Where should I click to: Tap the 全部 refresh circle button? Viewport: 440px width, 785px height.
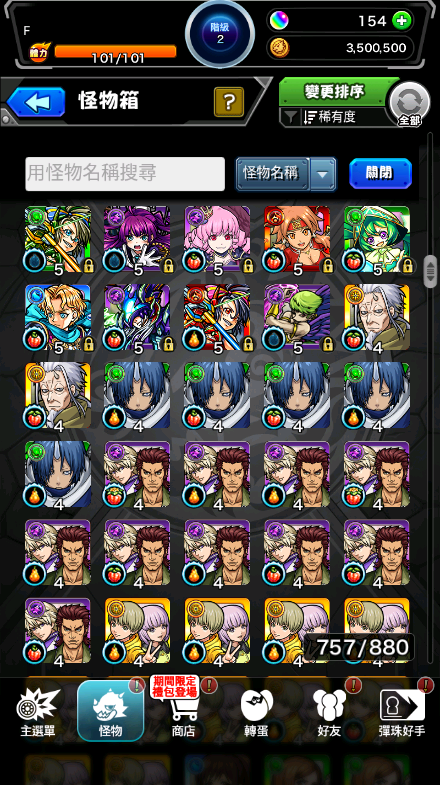coord(409,104)
